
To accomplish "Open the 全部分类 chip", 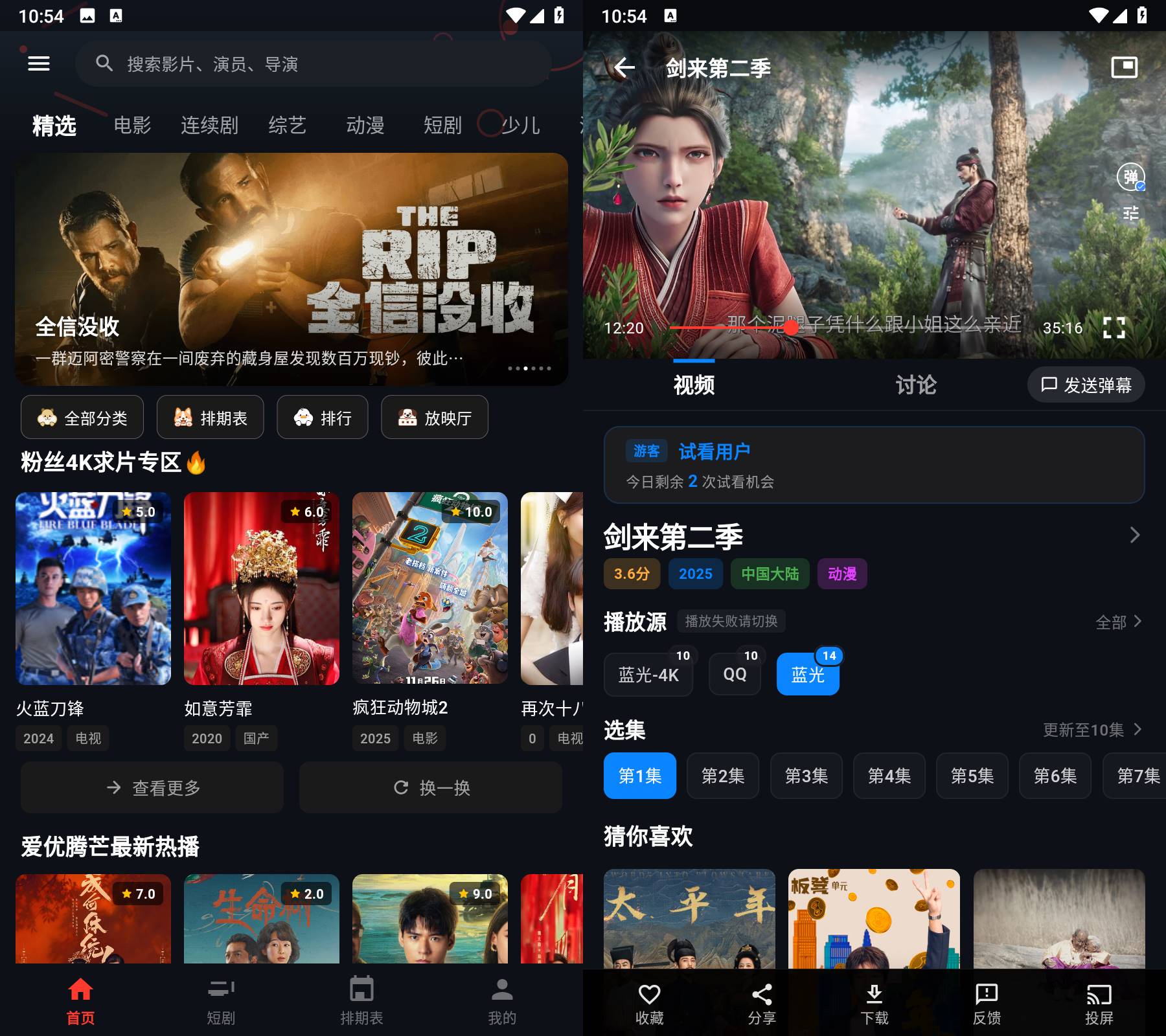I will 82,418.
